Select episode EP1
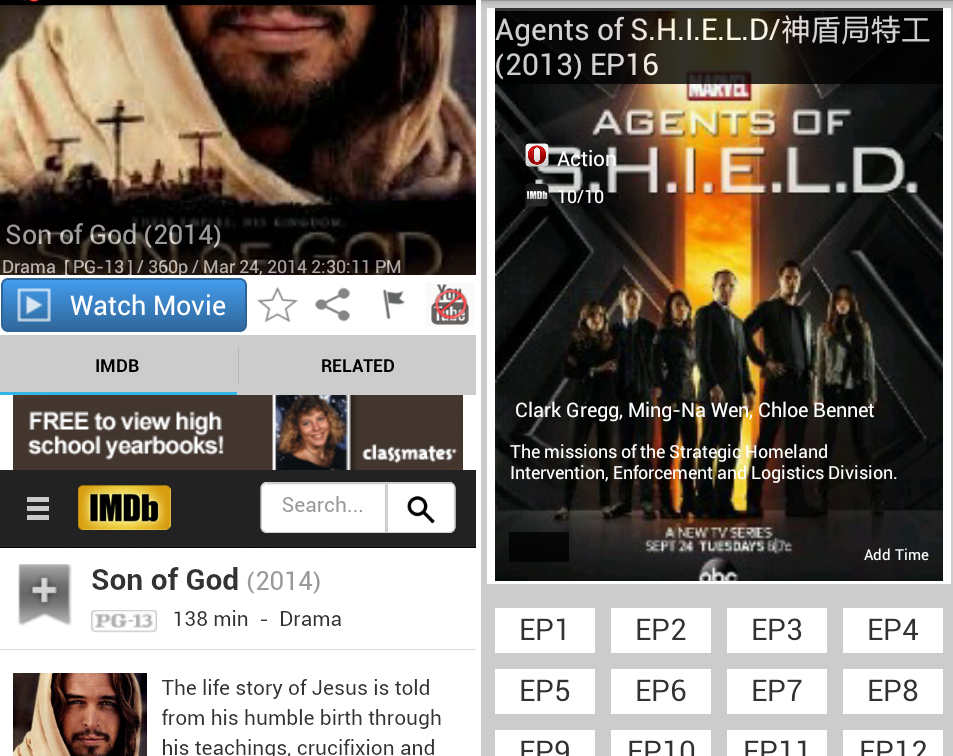Viewport: 953px width, 756px height. [x=544, y=630]
